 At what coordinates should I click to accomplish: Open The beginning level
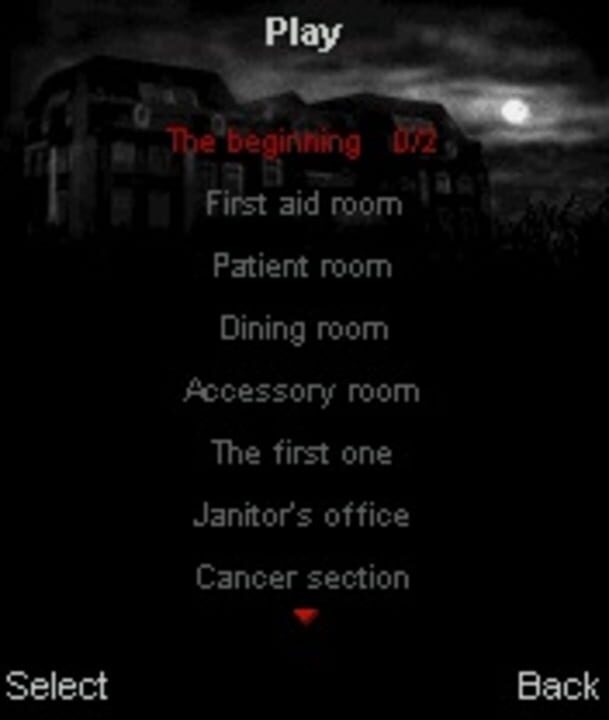pos(301,142)
